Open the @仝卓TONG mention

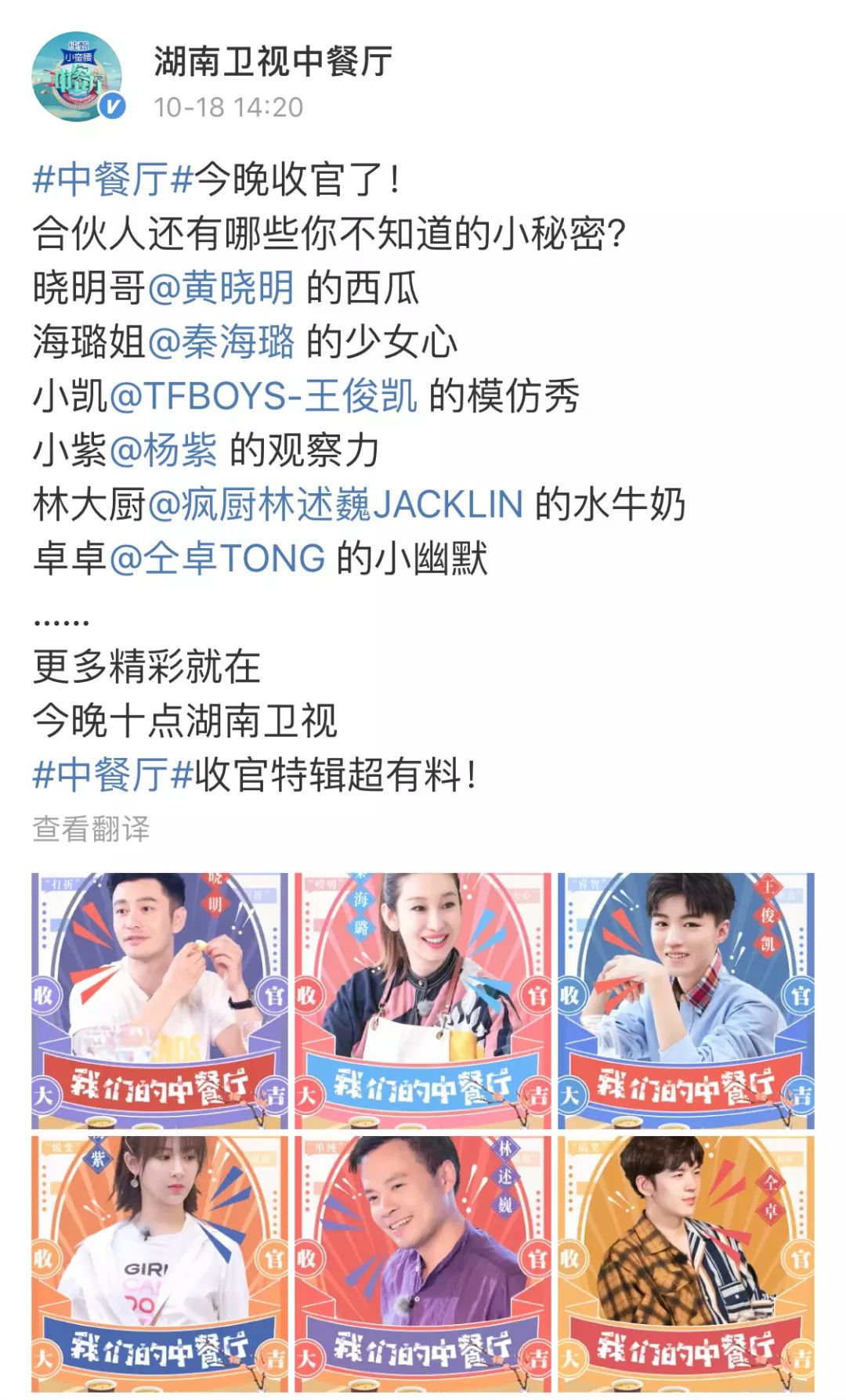click(217, 559)
